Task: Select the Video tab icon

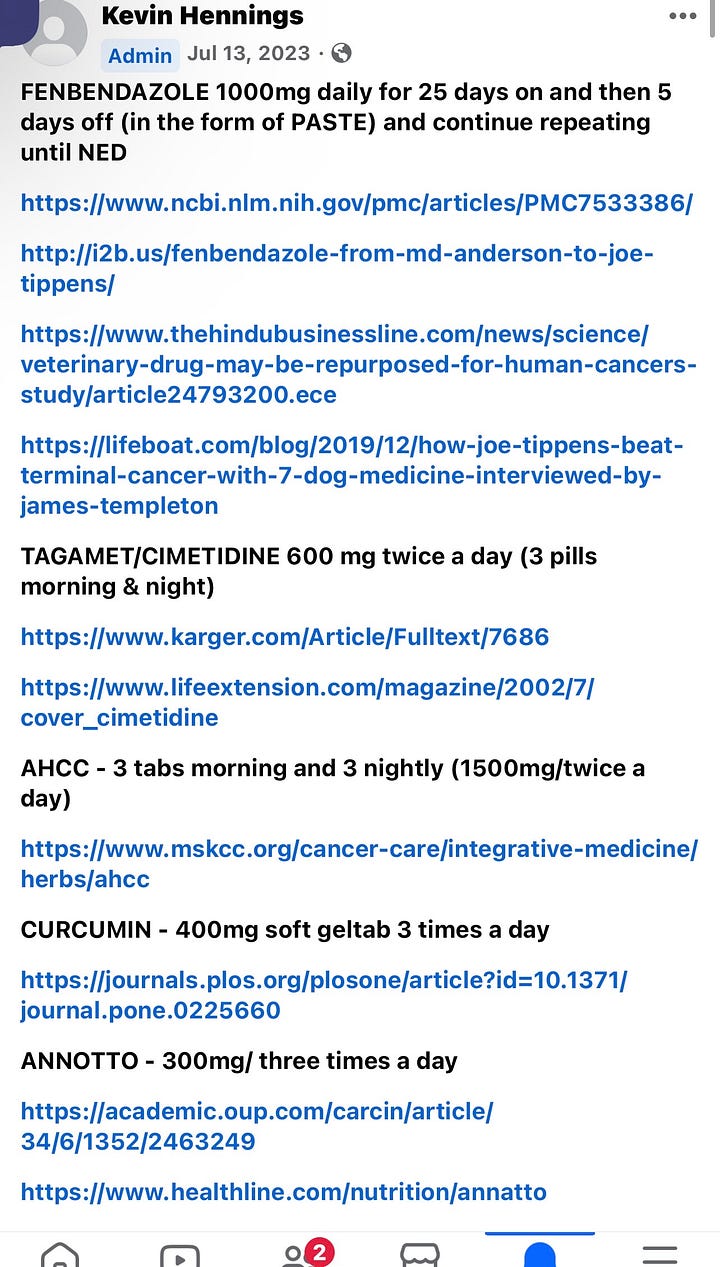Action: click(180, 1252)
